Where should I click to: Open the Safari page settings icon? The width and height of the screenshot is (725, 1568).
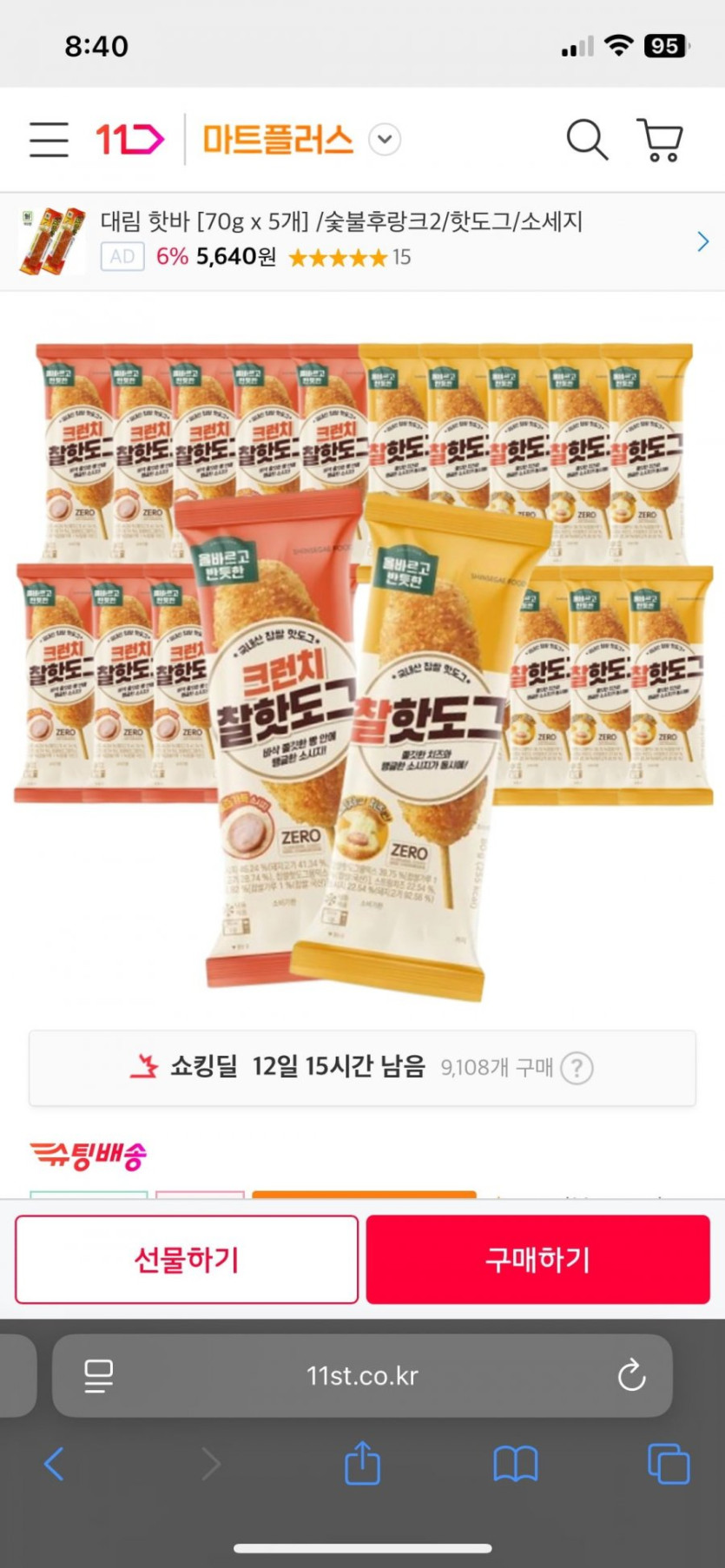click(98, 1375)
